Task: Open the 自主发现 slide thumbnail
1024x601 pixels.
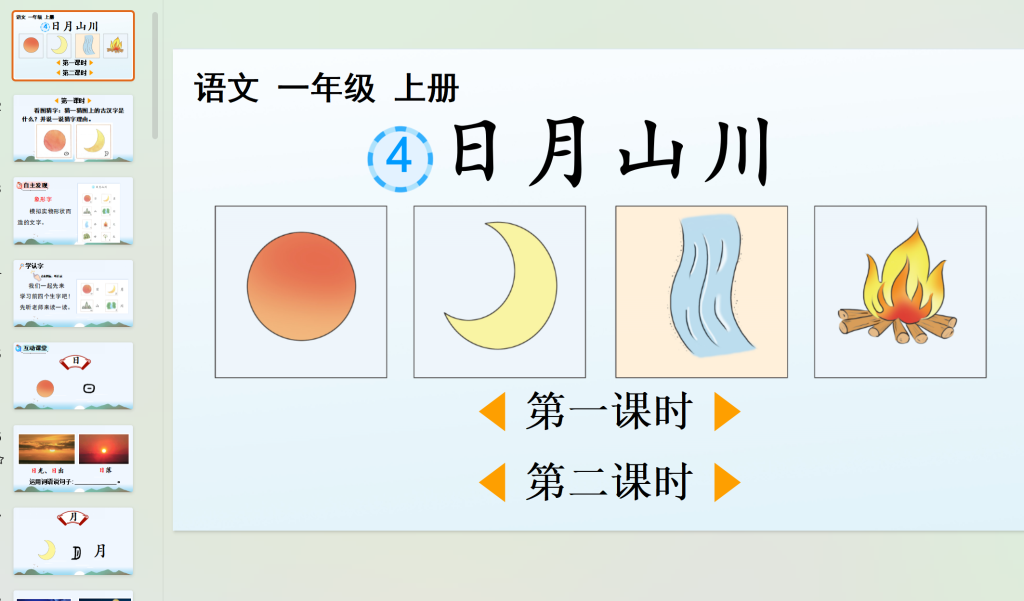Action: [73, 210]
